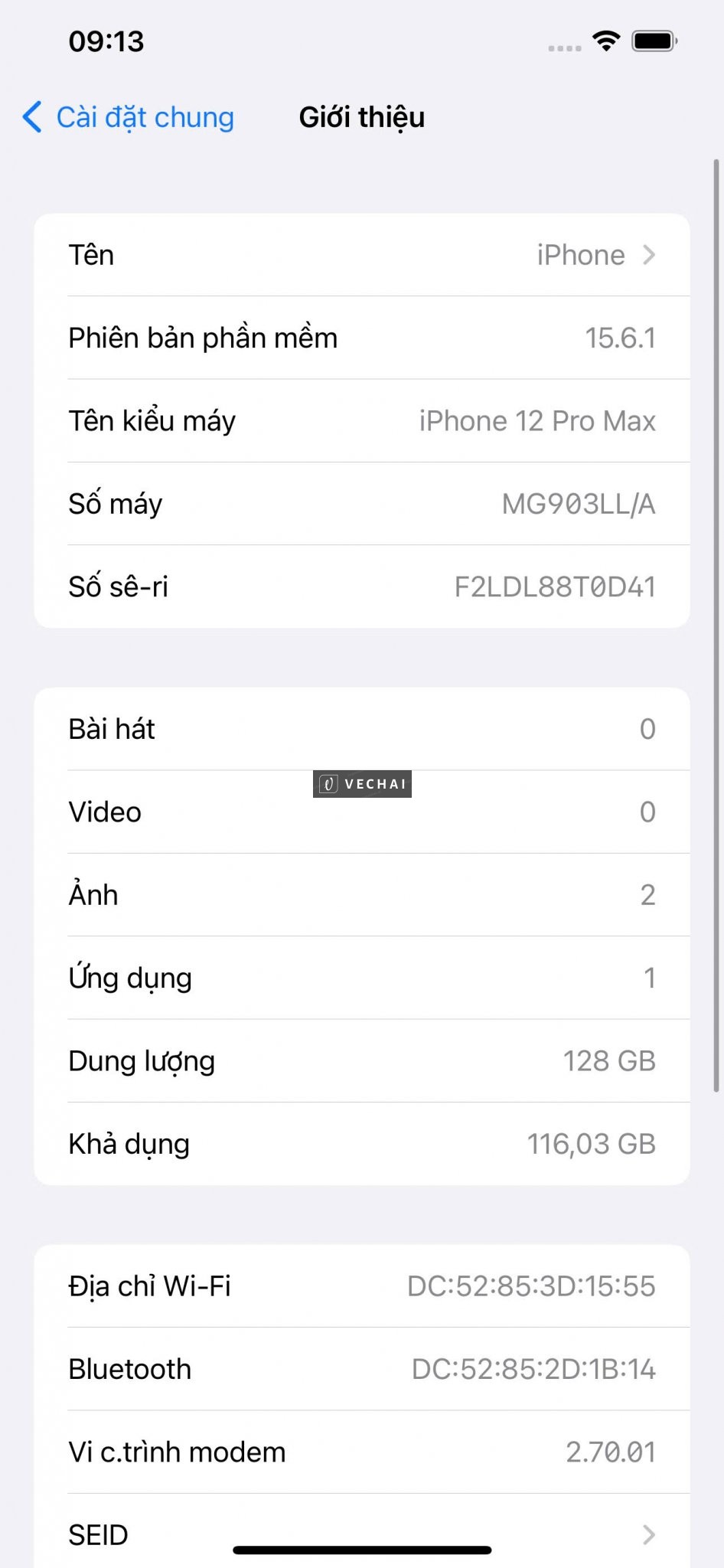Open SEID details via its chevron

(650, 1535)
